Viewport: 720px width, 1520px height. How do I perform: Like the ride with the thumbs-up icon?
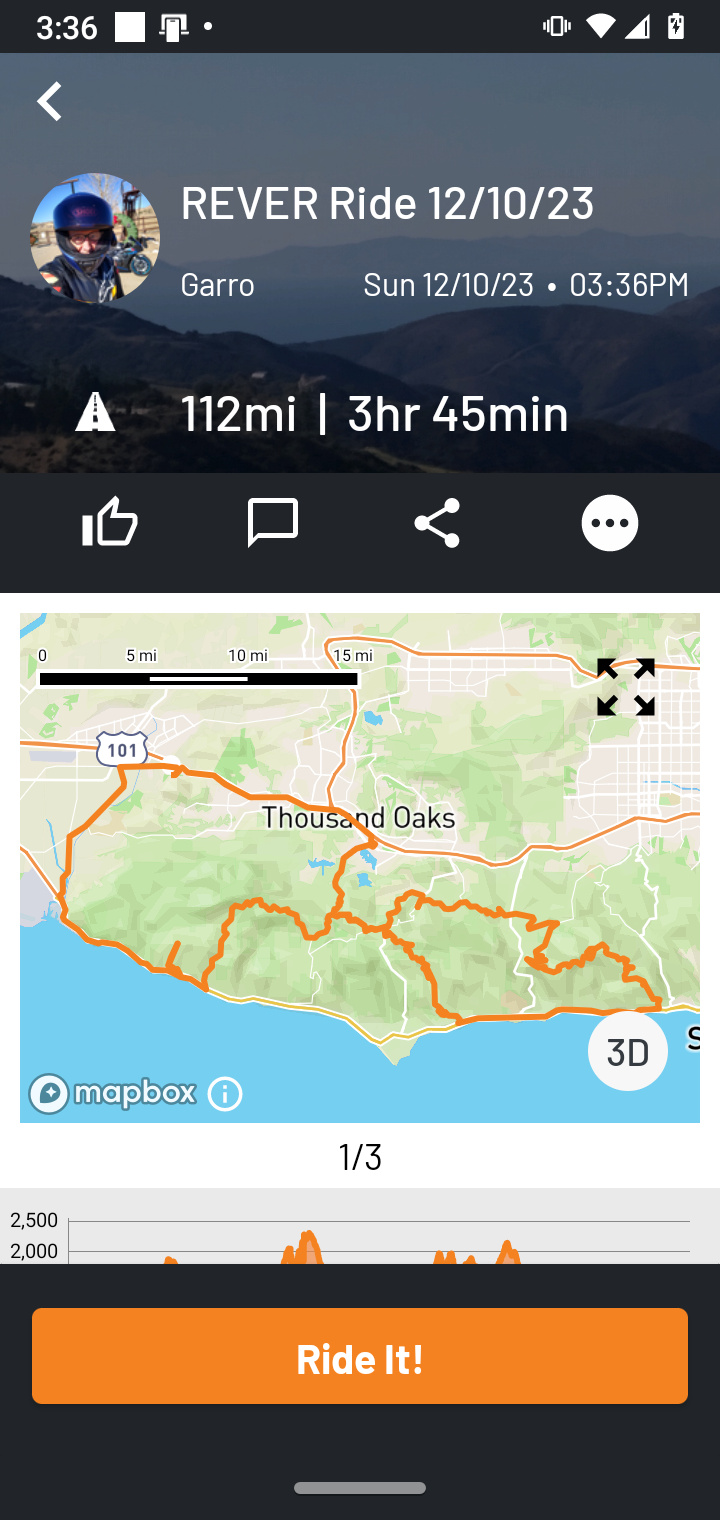(x=110, y=521)
